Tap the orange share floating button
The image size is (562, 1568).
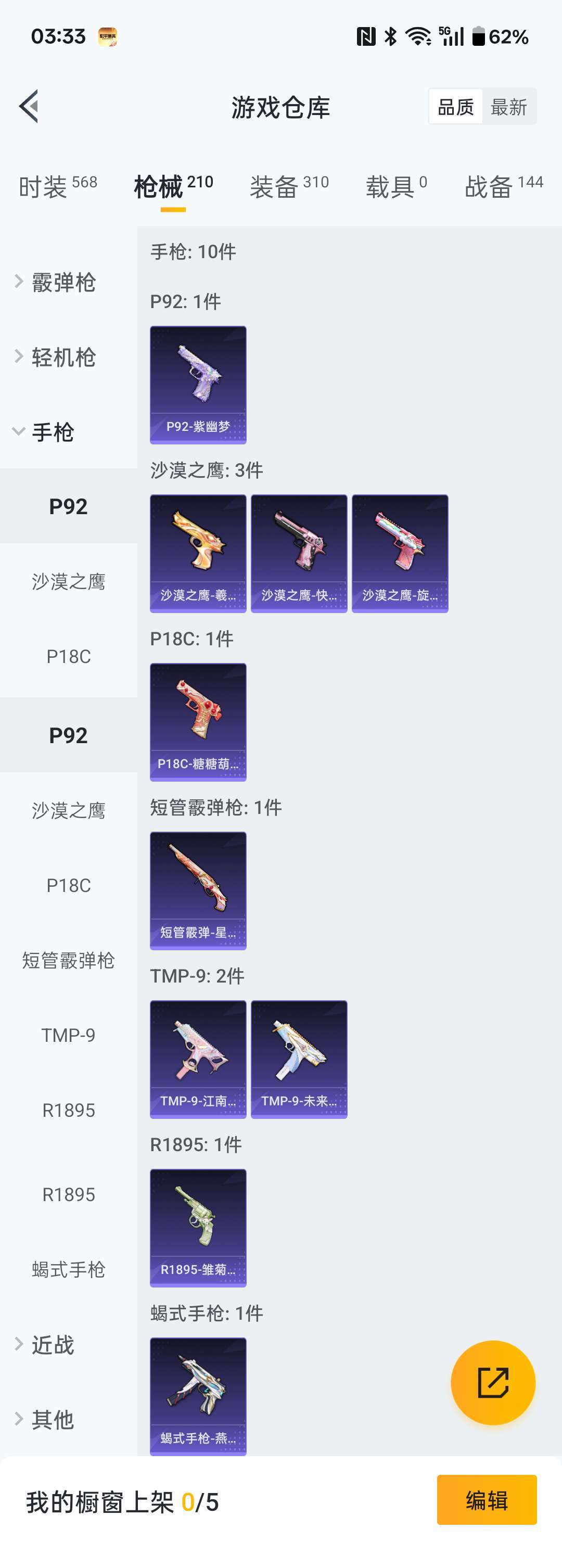493,1382
